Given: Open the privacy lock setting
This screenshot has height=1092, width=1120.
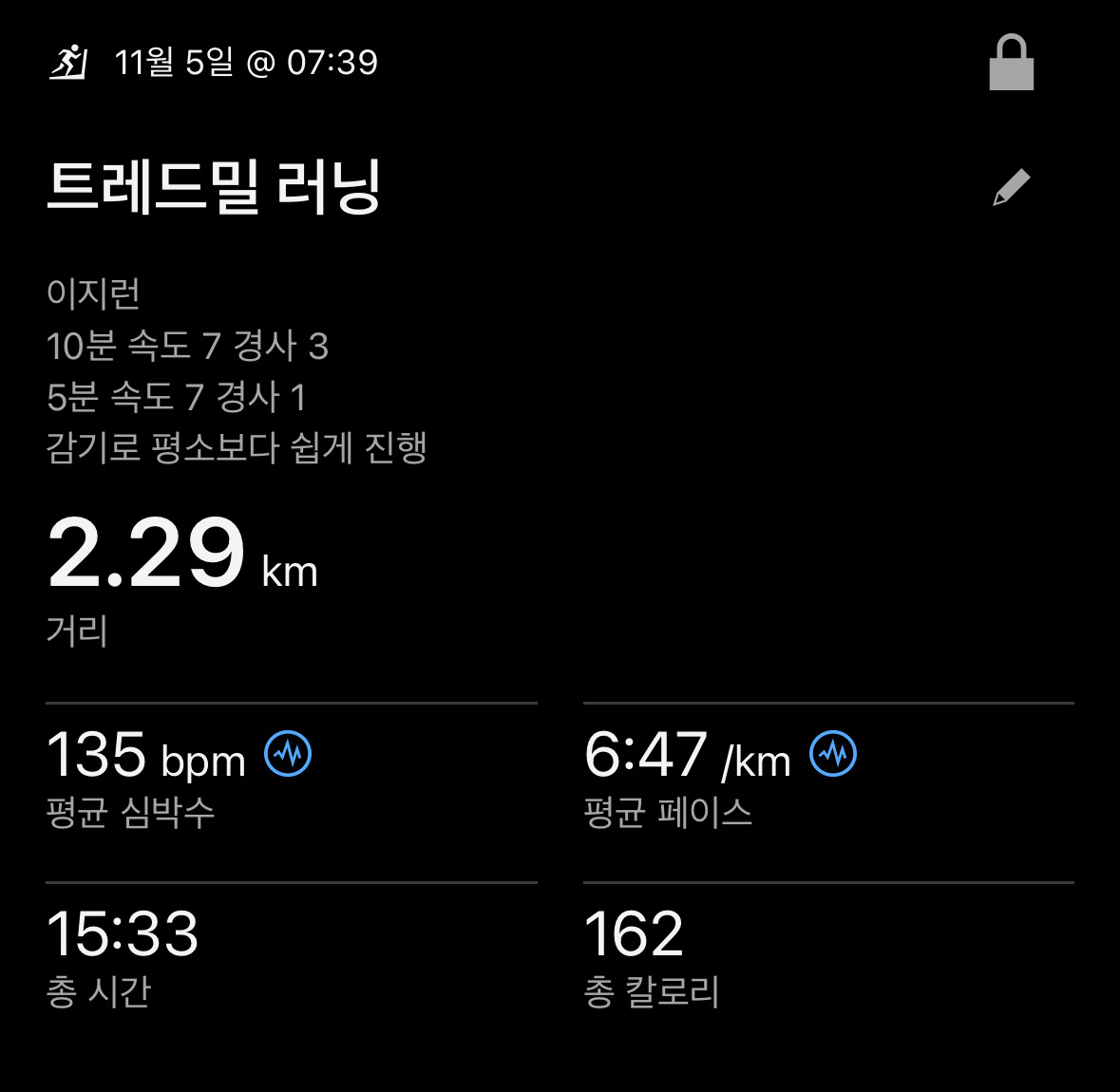Looking at the screenshot, I should (x=1011, y=64).
